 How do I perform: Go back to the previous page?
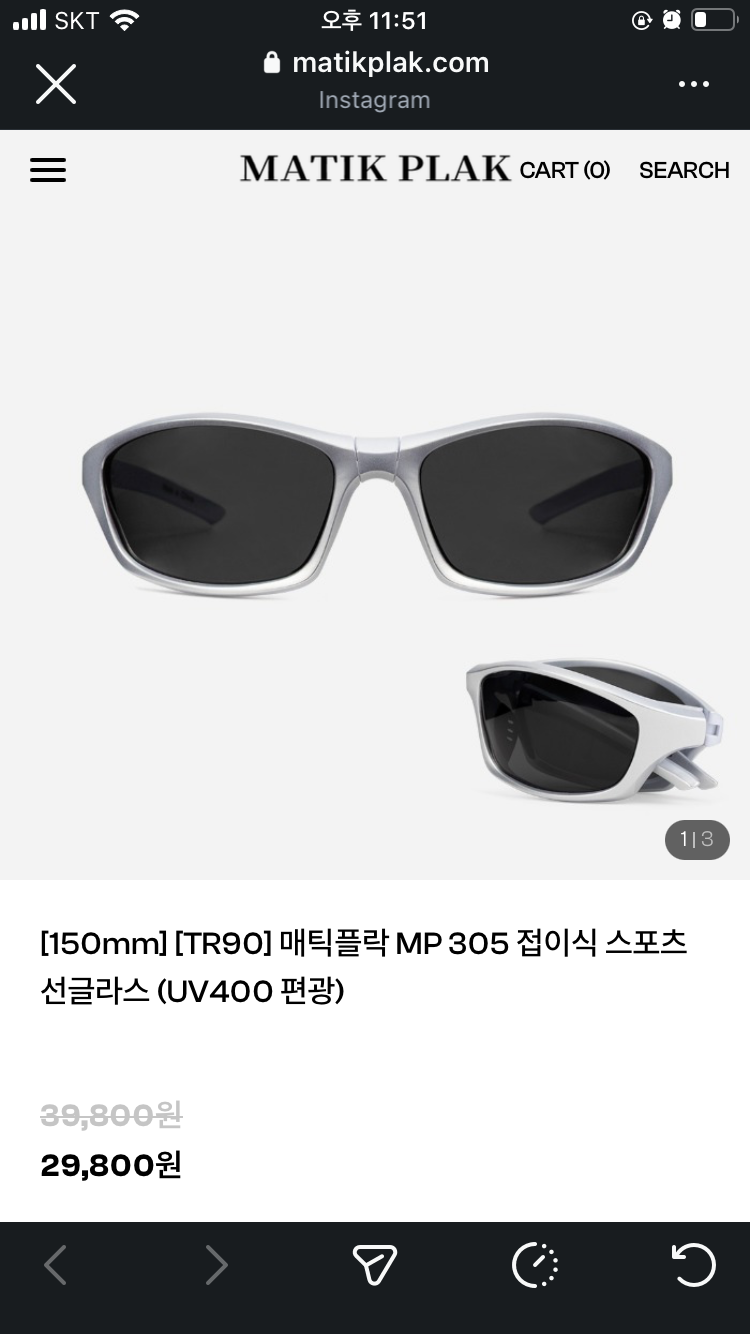[x=56, y=1266]
